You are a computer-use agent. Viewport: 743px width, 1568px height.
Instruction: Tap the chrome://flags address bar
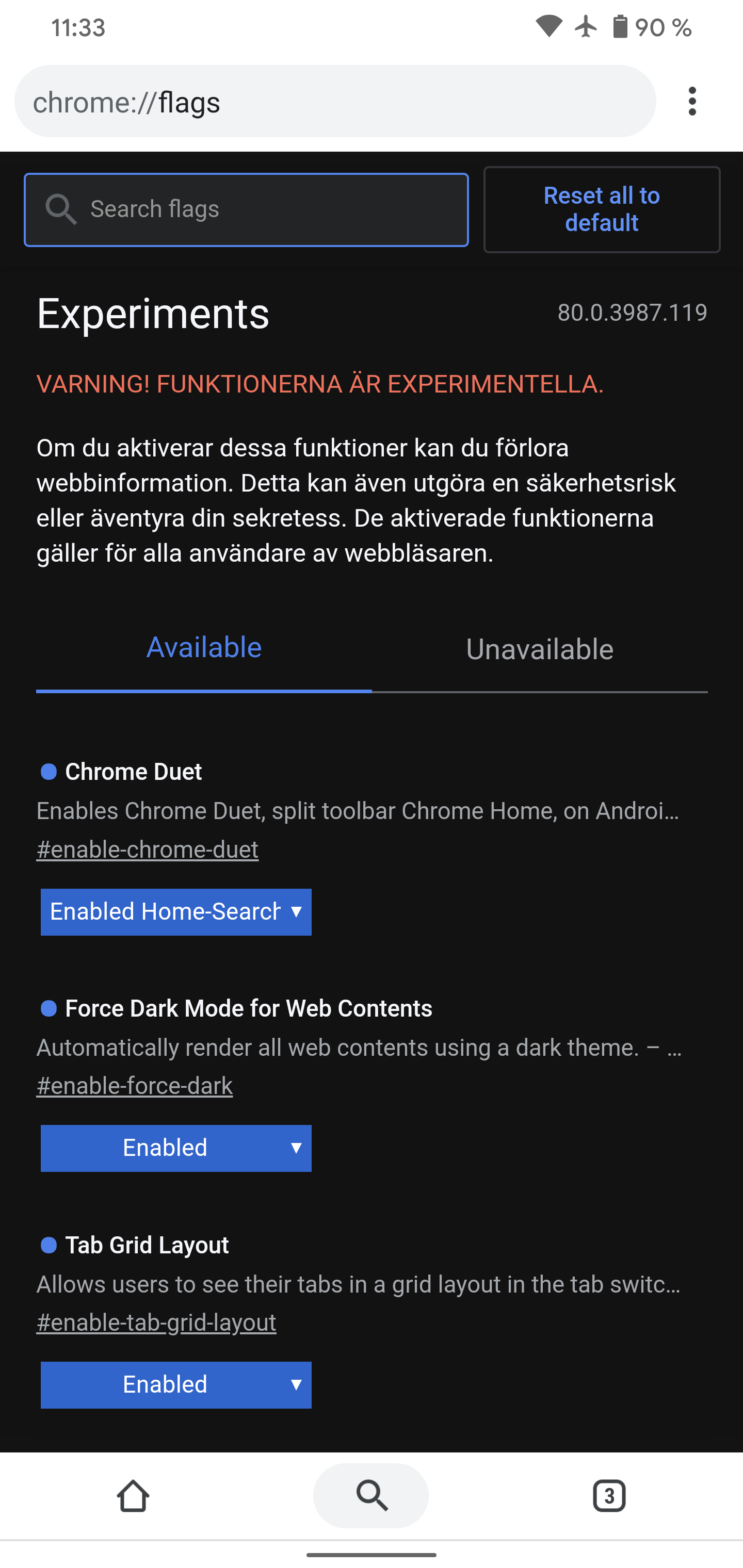(335, 101)
